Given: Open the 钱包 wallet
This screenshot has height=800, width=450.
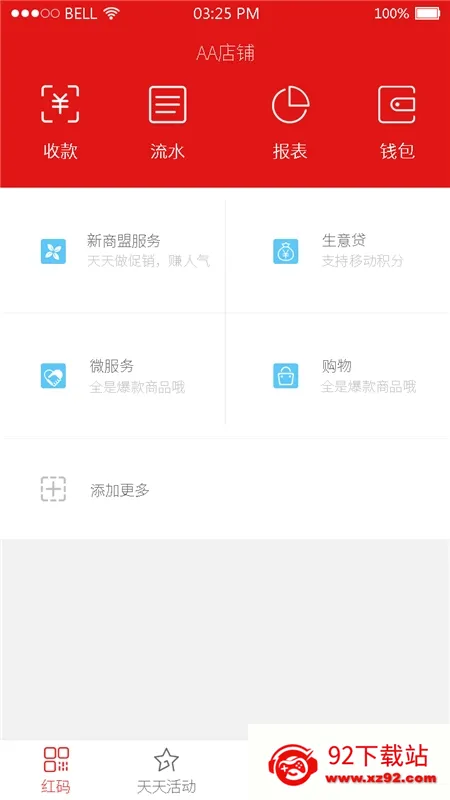Looking at the screenshot, I should click(x=396, y=122).
